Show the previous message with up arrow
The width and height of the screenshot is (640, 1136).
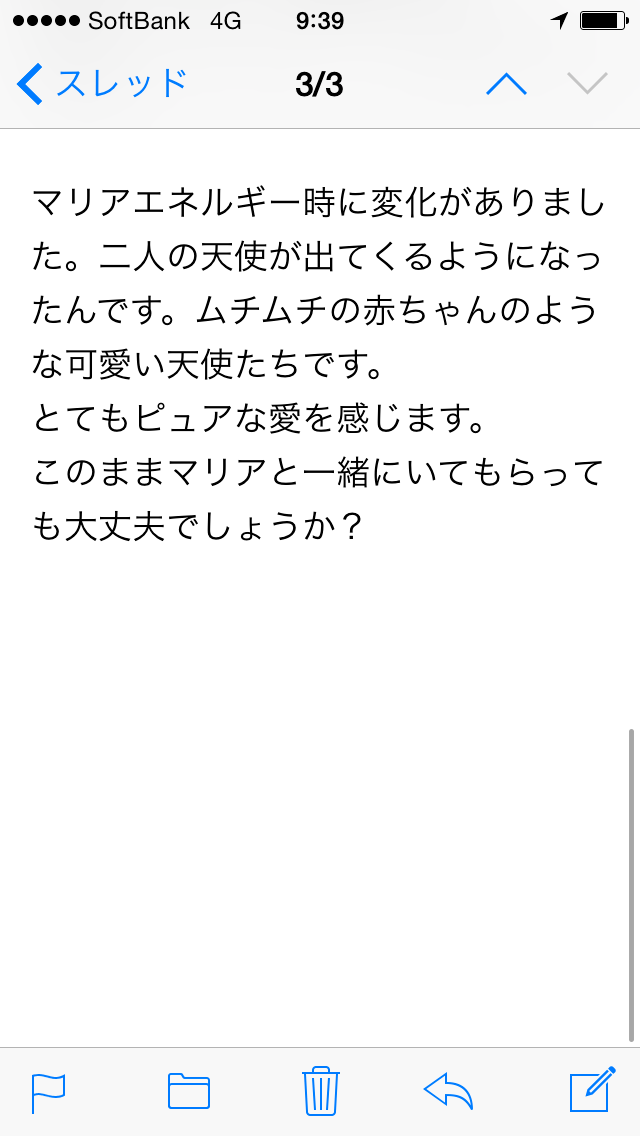(506, 84)
